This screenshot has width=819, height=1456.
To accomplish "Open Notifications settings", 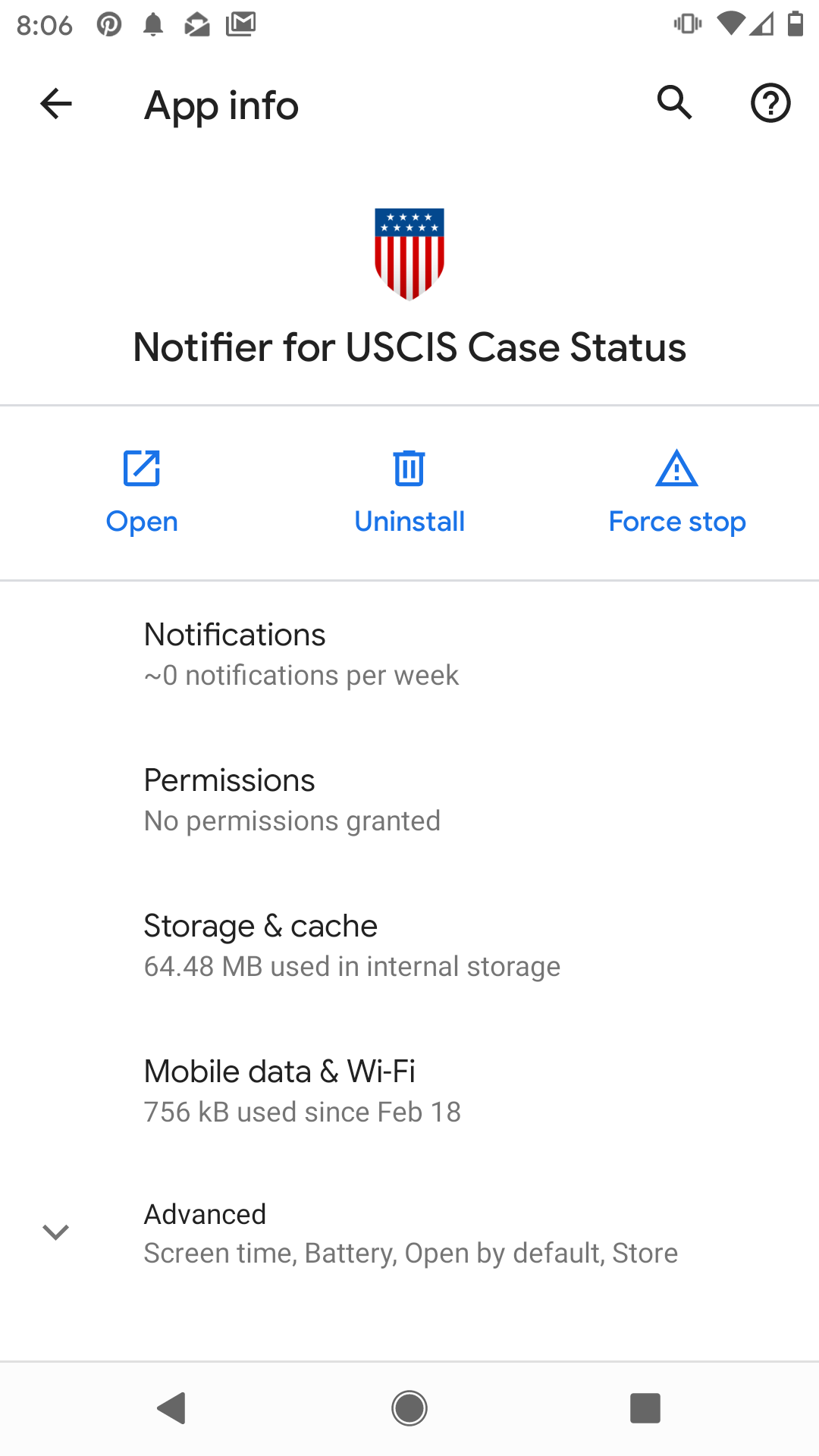I will click(x=409, y=654).
